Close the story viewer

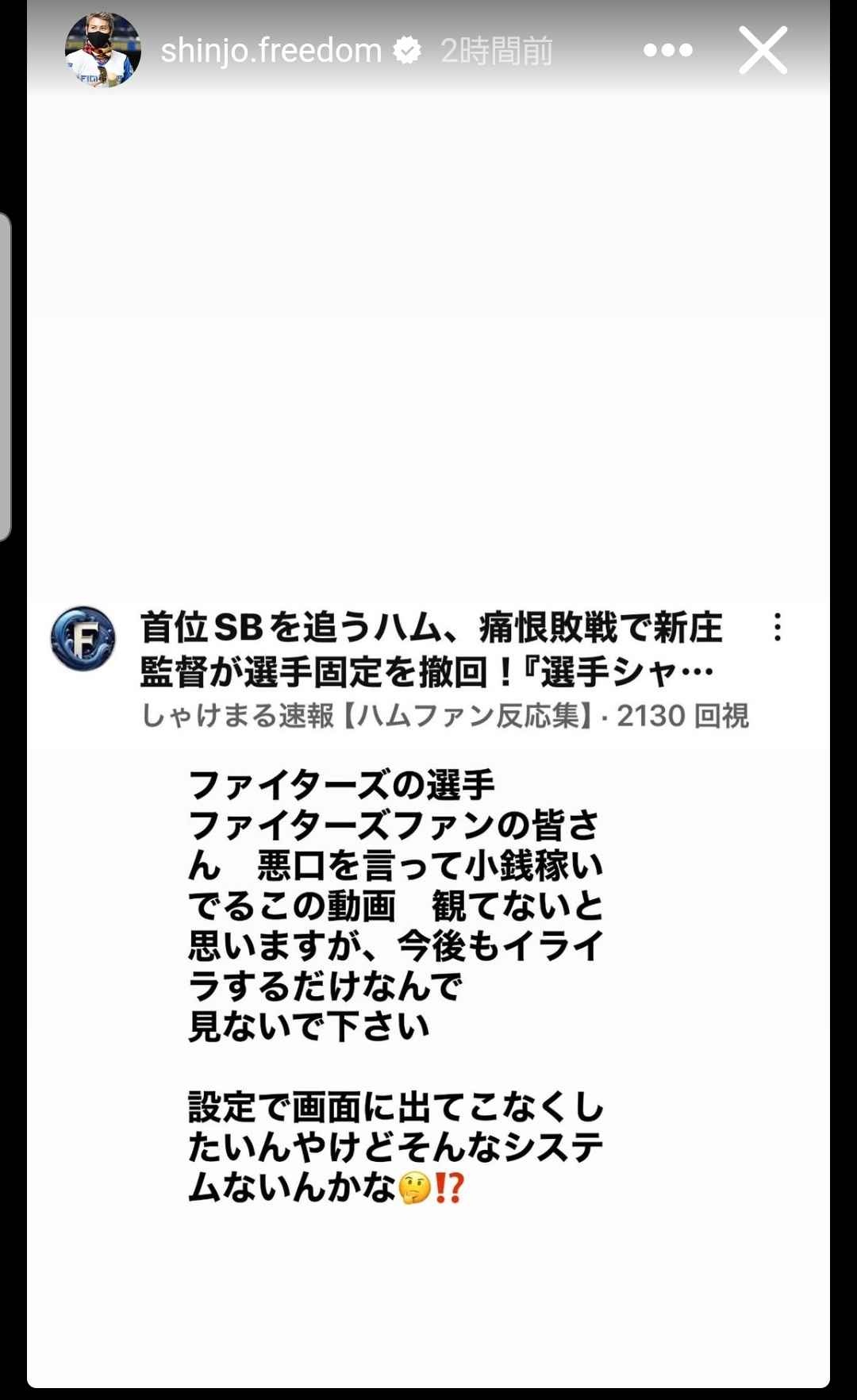(763, 51)
